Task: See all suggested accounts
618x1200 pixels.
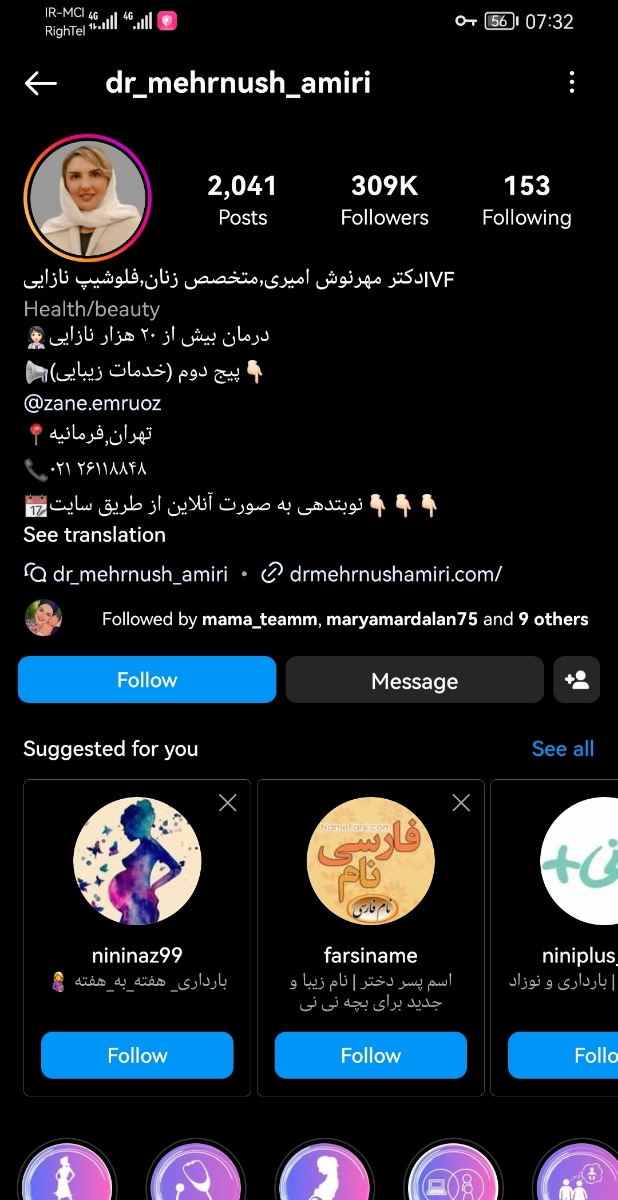Action: 562,749
